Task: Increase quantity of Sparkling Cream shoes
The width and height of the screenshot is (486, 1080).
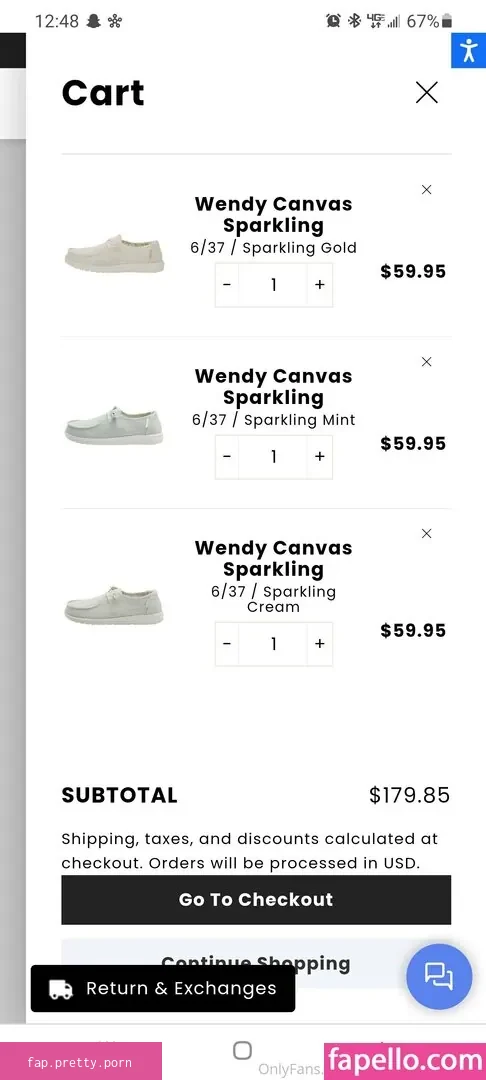Action: tap(319, 644)
